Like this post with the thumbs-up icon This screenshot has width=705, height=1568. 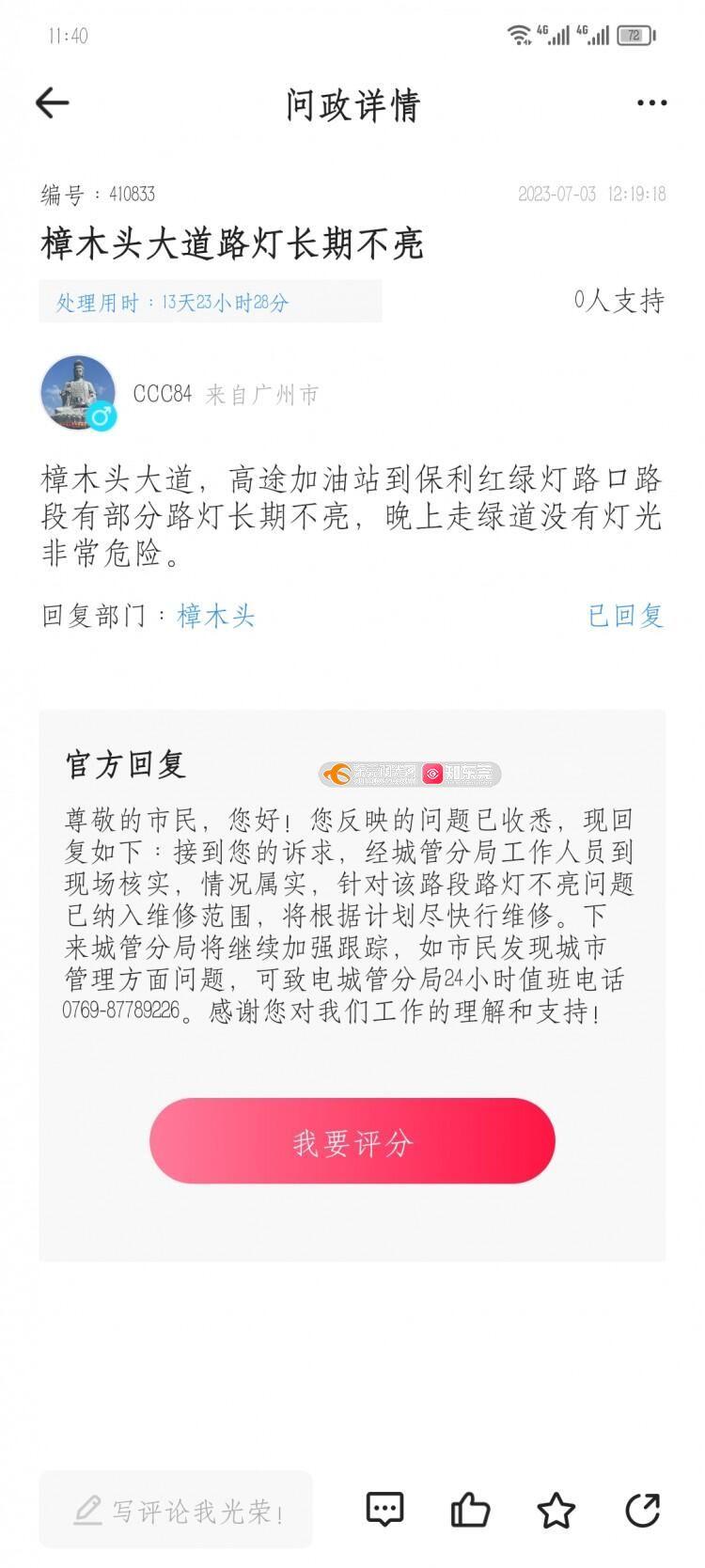tap(470, 1510)
